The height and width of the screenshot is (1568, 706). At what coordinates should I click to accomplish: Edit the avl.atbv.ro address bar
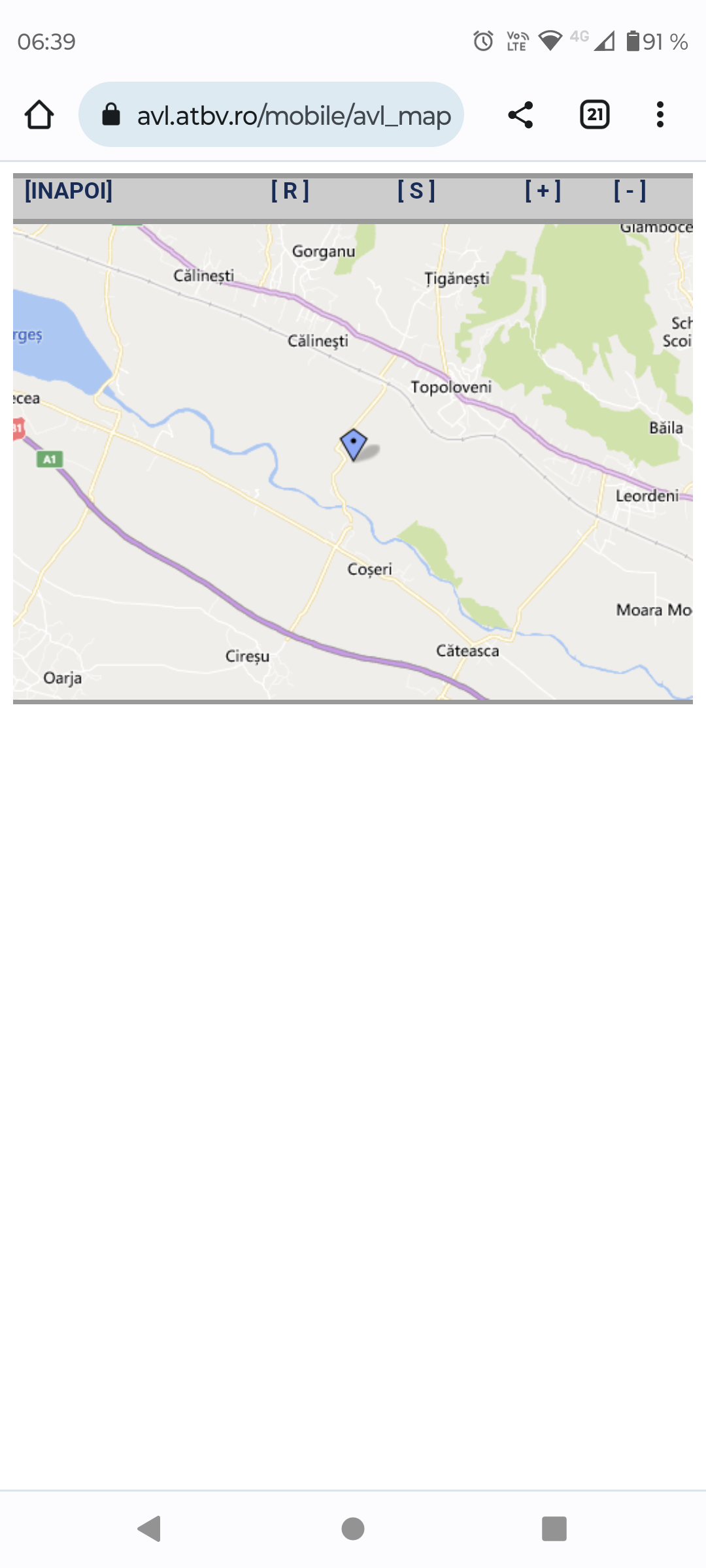[281, 115]
